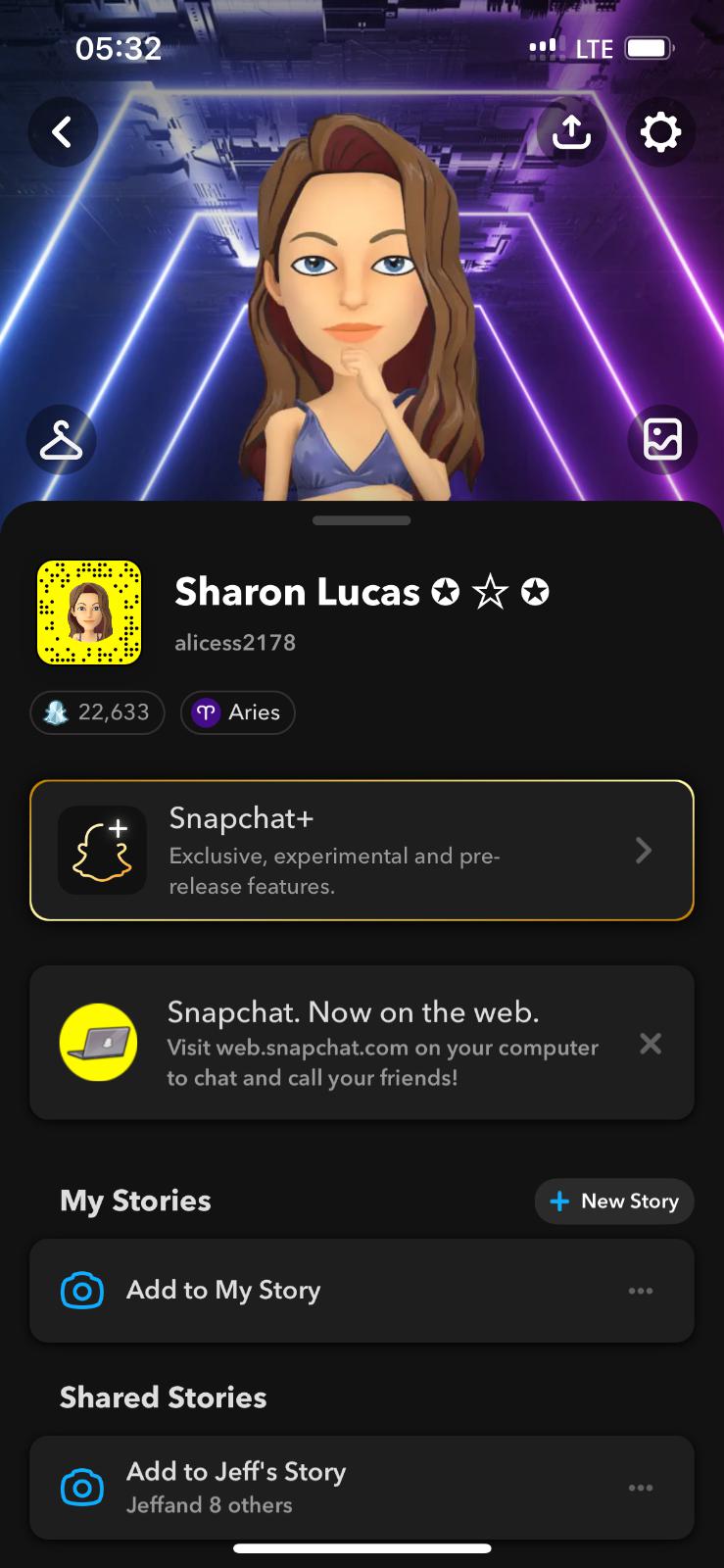Create a New Story
This screenshot has width=724, height=1568.
point(614,1201)
